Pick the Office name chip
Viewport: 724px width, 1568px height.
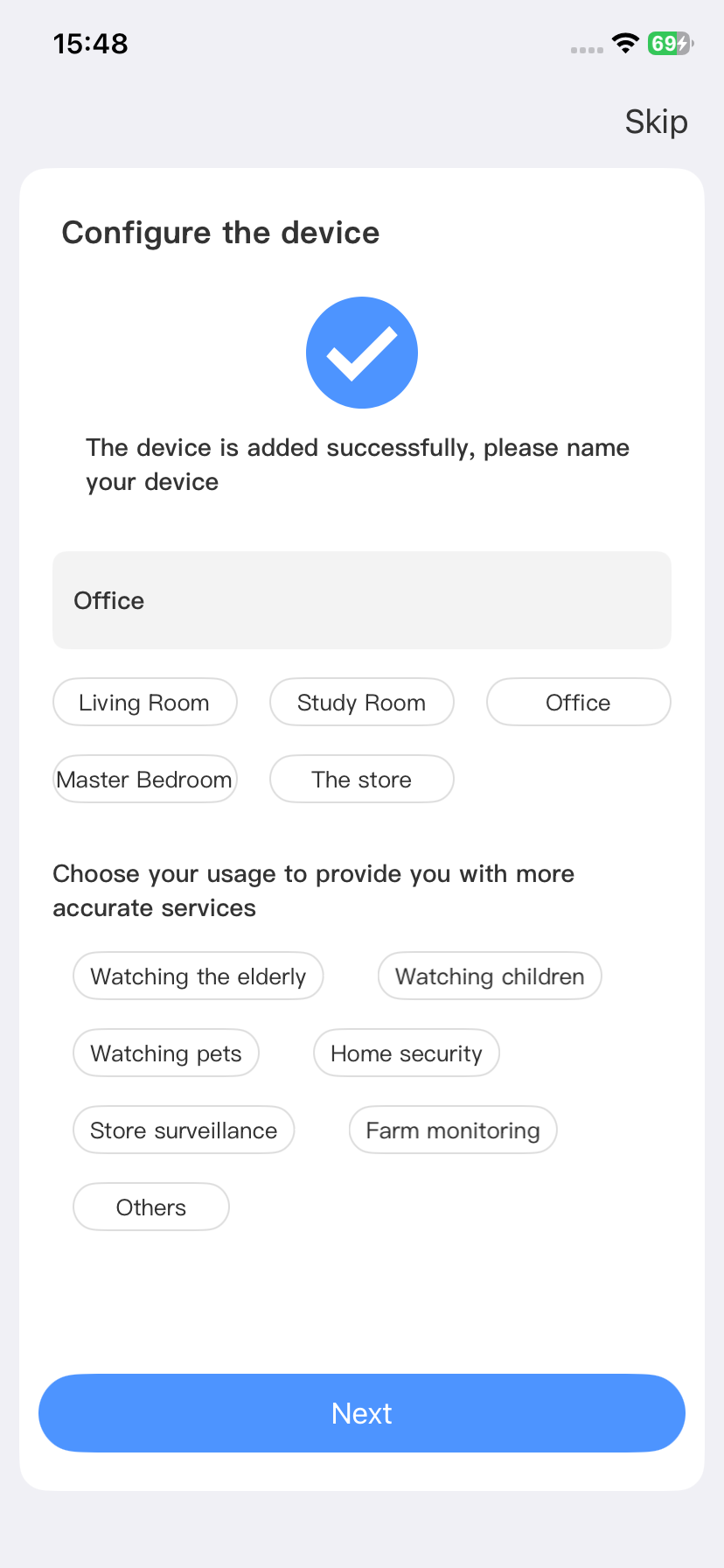click(579, 702)
